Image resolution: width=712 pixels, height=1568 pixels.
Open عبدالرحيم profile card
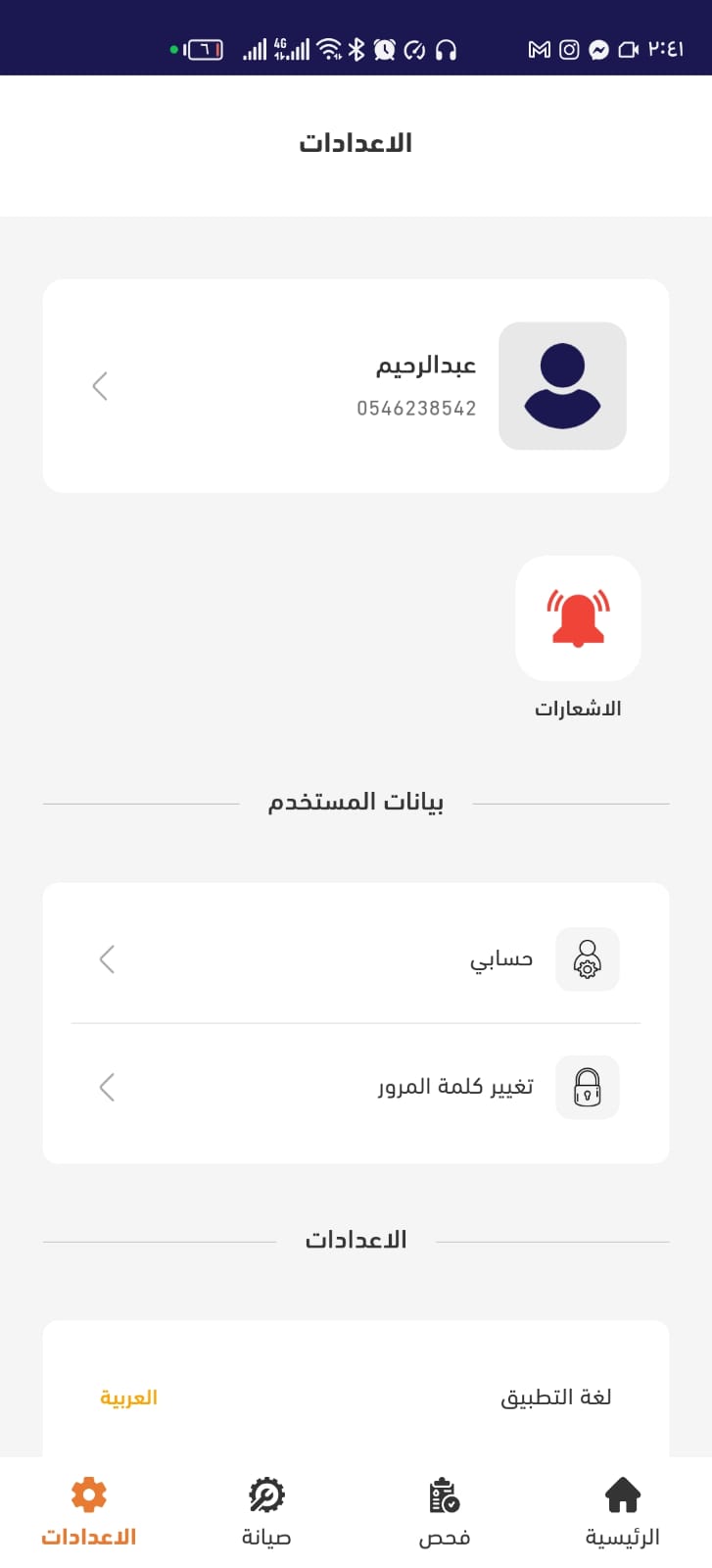point(356,386)
